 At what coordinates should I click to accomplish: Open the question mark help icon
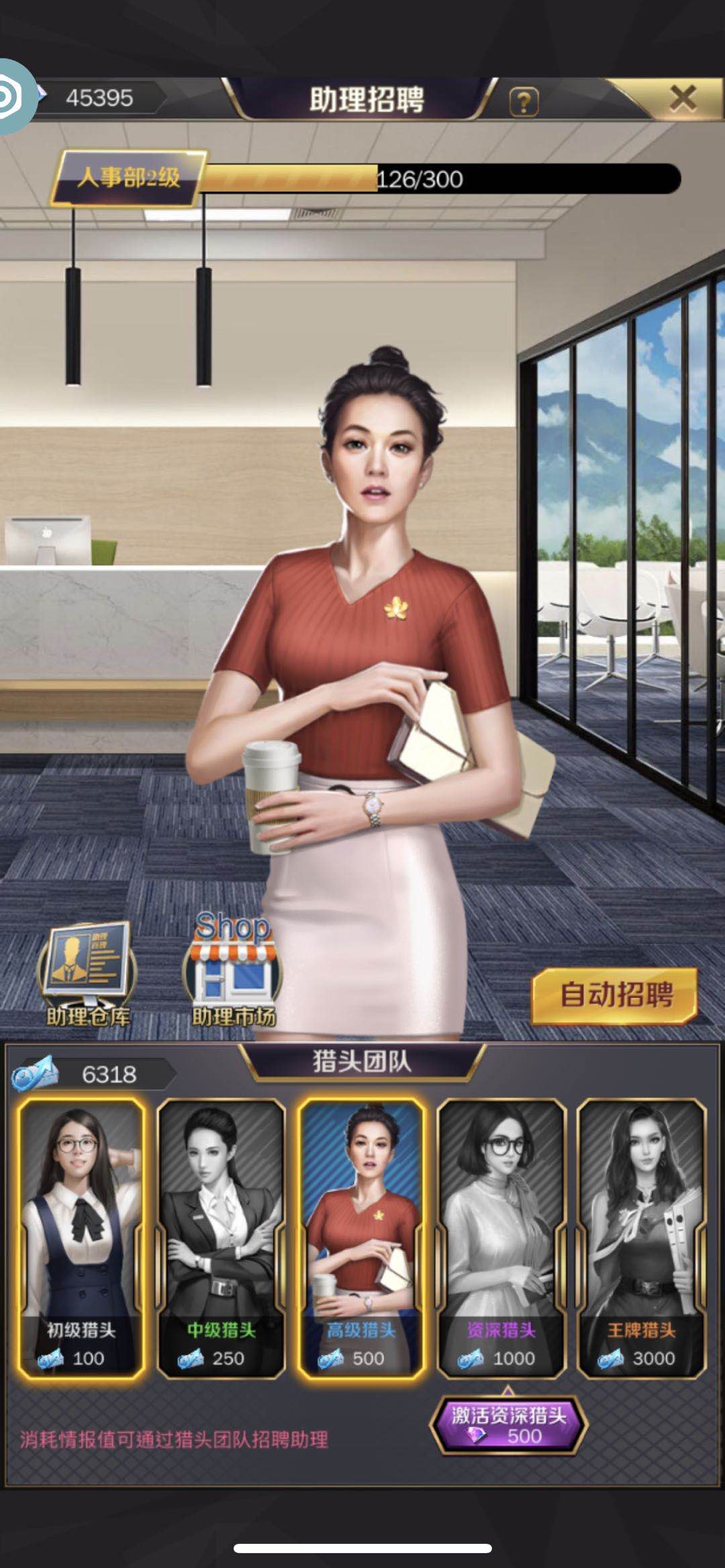(x=524, y=102)
